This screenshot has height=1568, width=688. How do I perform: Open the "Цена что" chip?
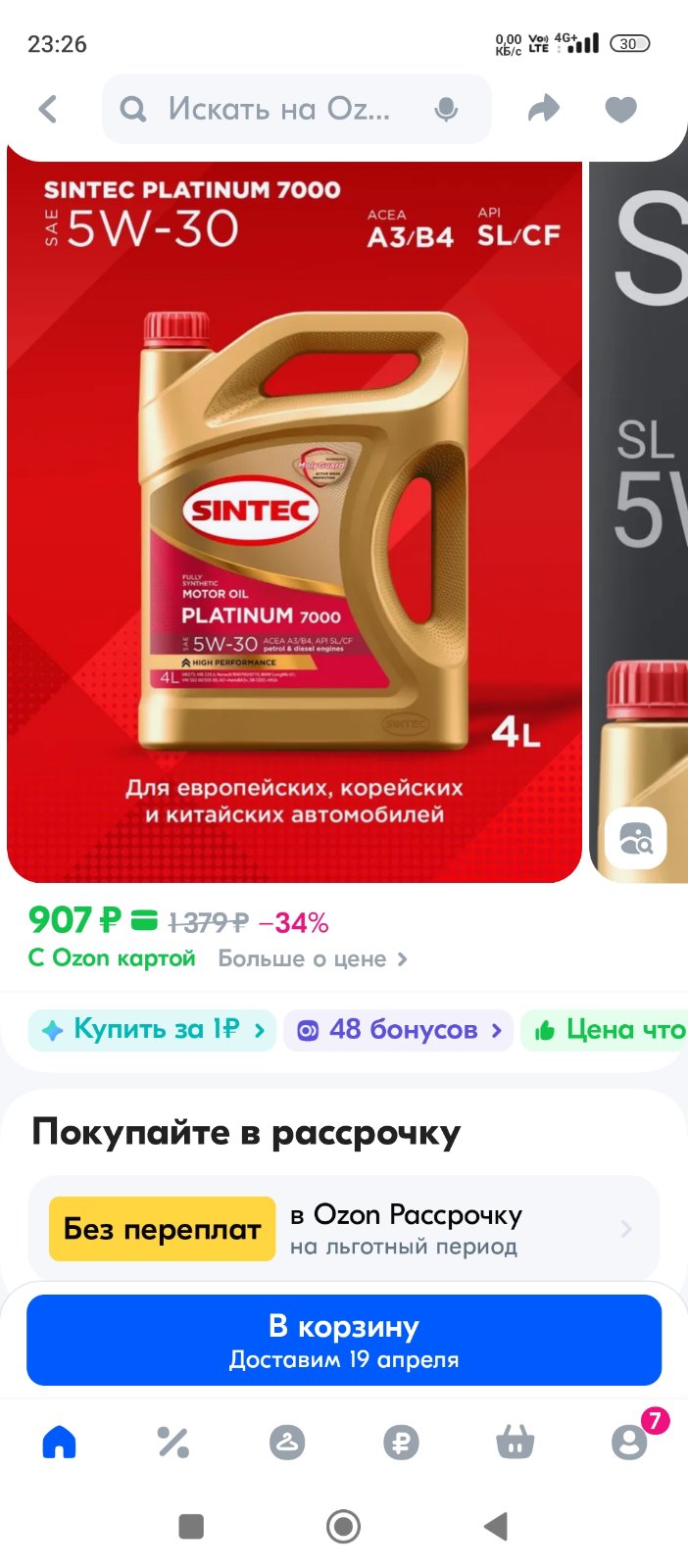coord(605,1030)
